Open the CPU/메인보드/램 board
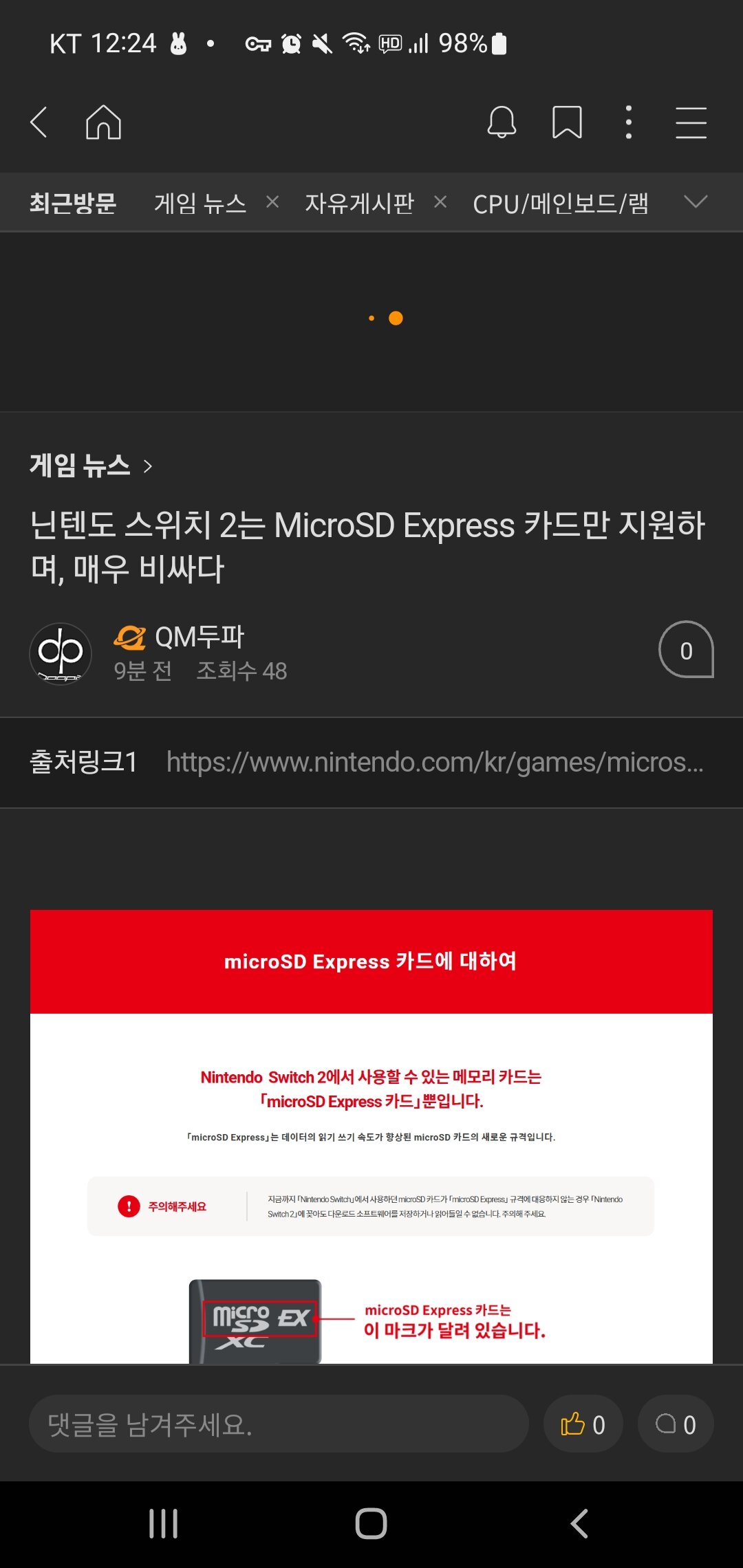Viewport: 743px width, 1568px height. [x=561, y=203]
